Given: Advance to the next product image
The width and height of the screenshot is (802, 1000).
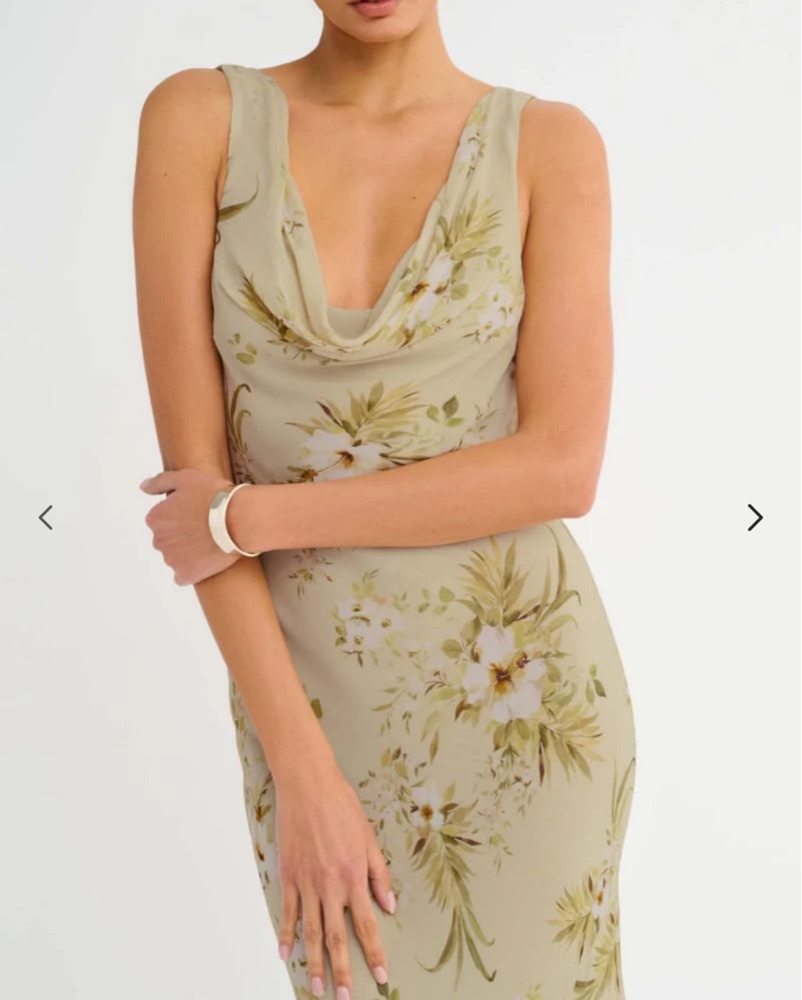Looking at the screenshot, I should [755, 517].
